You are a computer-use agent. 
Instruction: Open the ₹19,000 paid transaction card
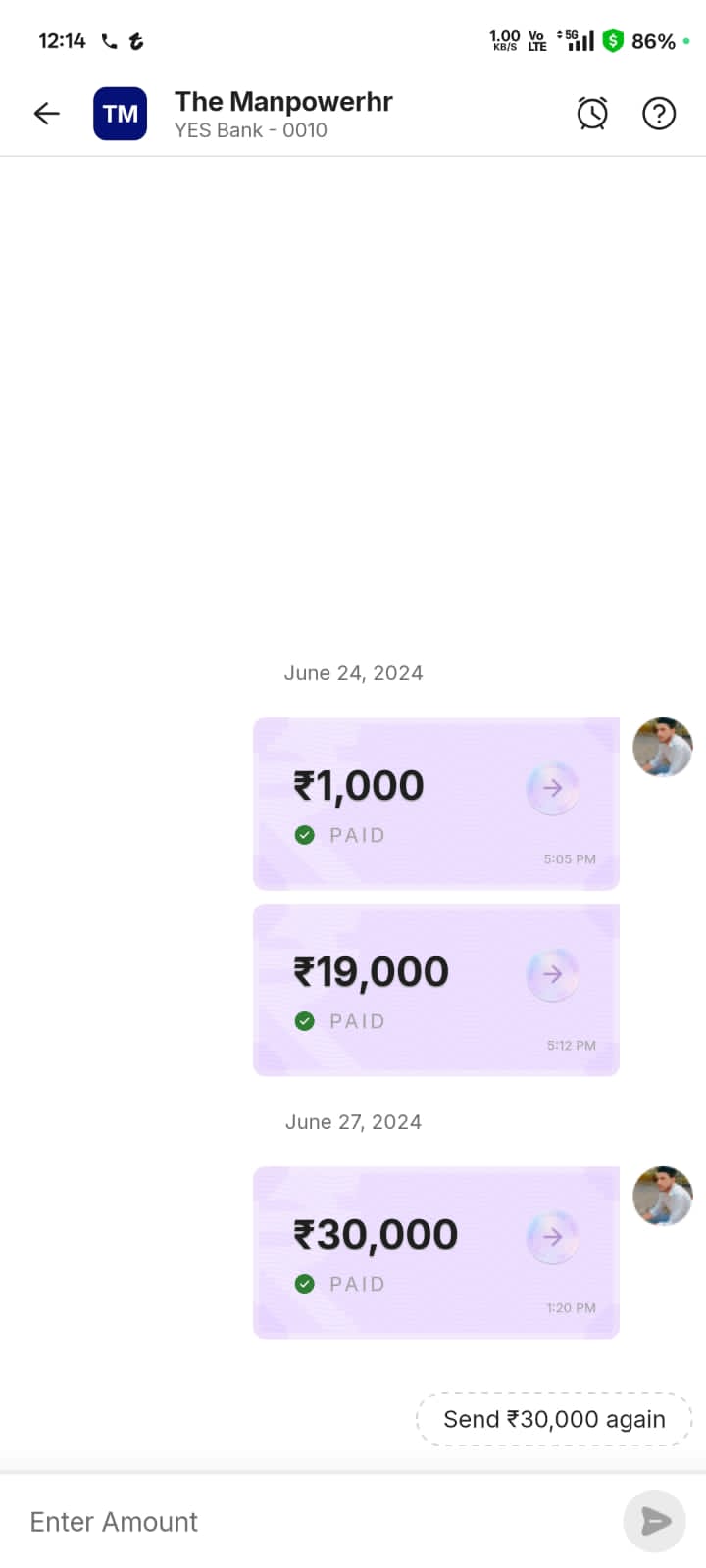[x=435, y=990]
